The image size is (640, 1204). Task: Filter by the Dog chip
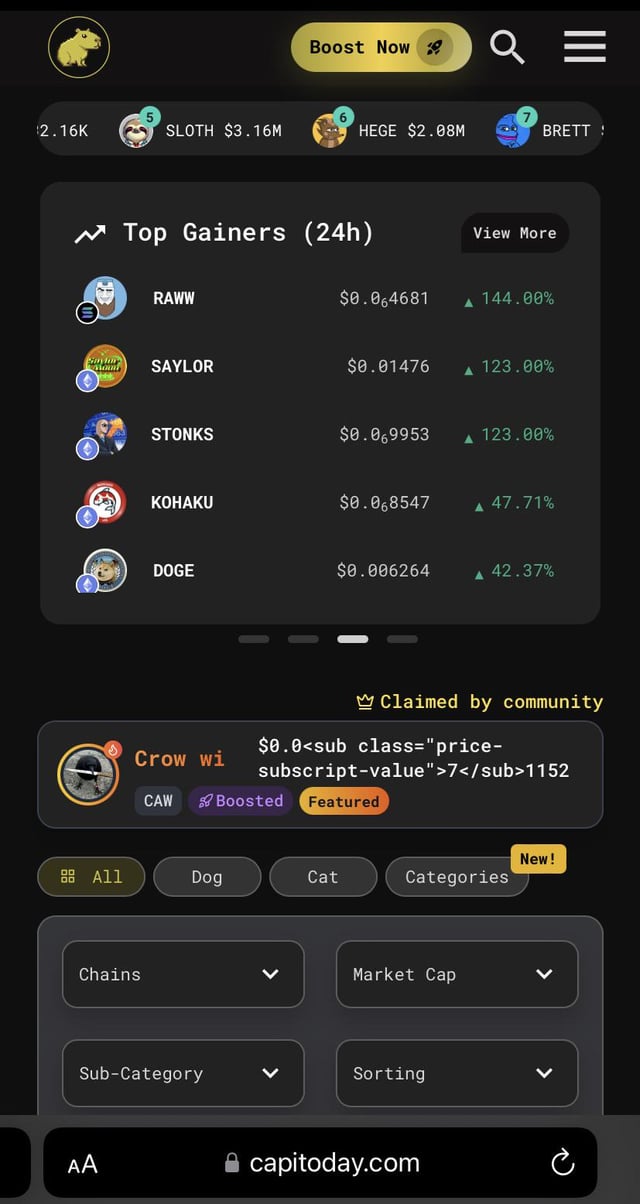coord(207,877)
